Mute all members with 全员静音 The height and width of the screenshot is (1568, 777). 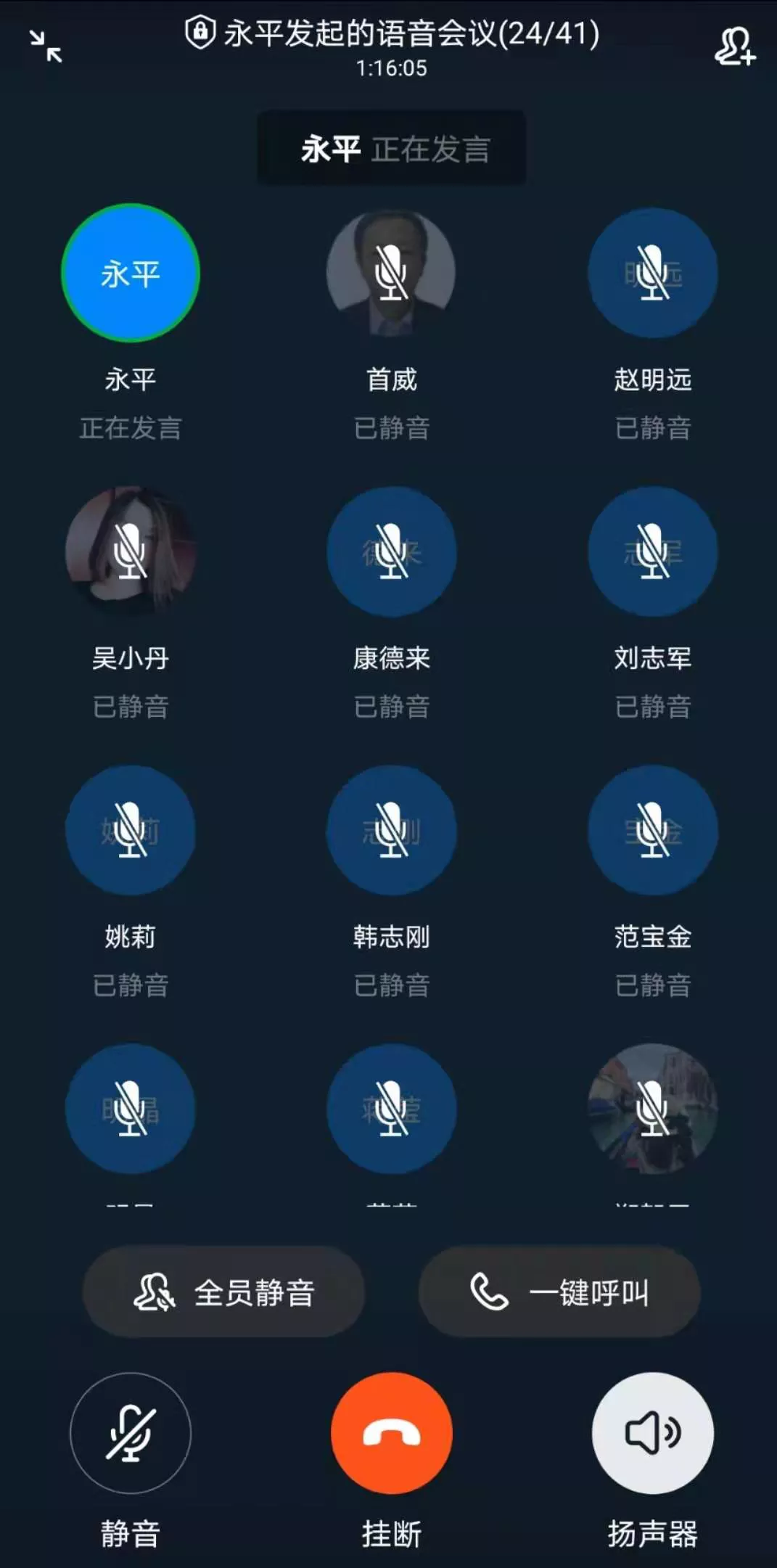(x=223, y=1292)
